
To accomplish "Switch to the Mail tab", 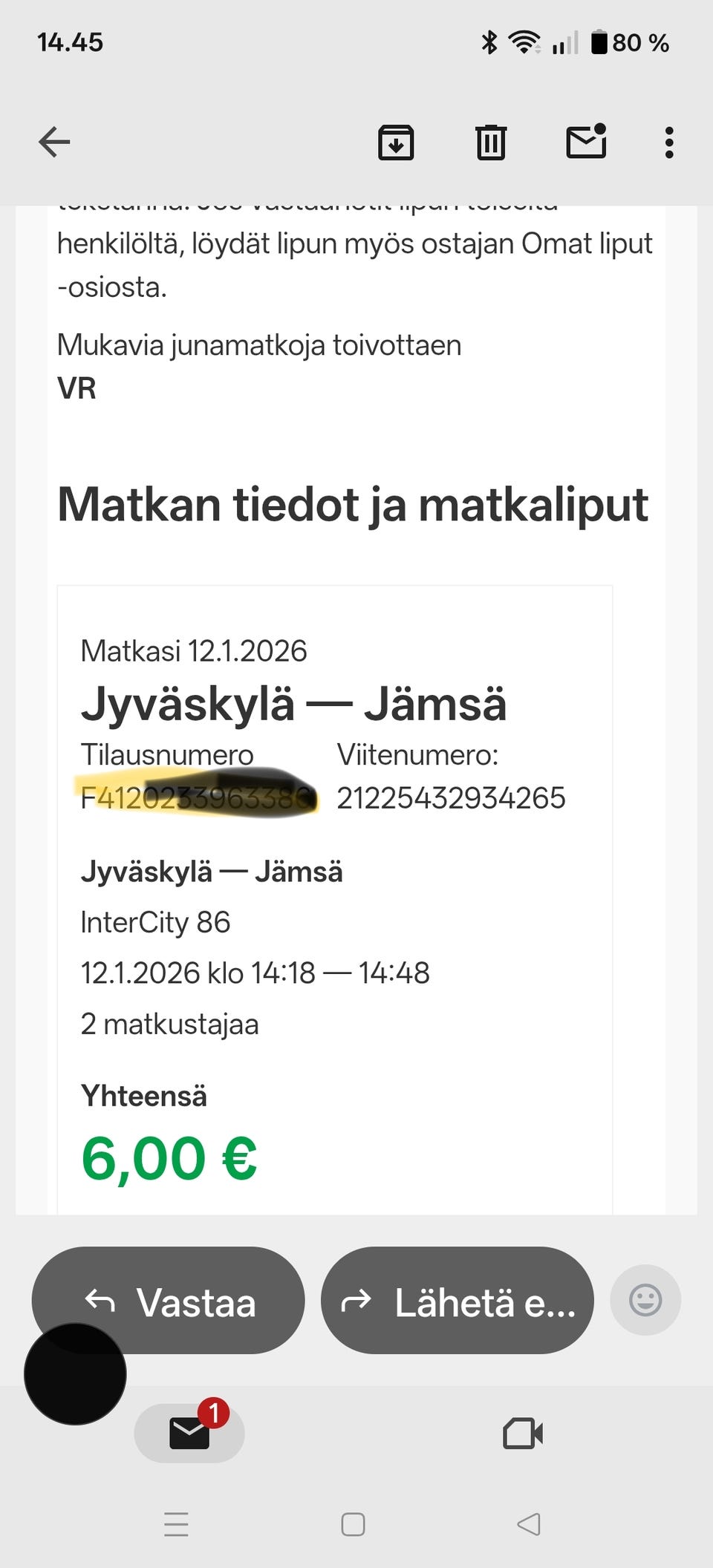I will (x=189, y=1433).
